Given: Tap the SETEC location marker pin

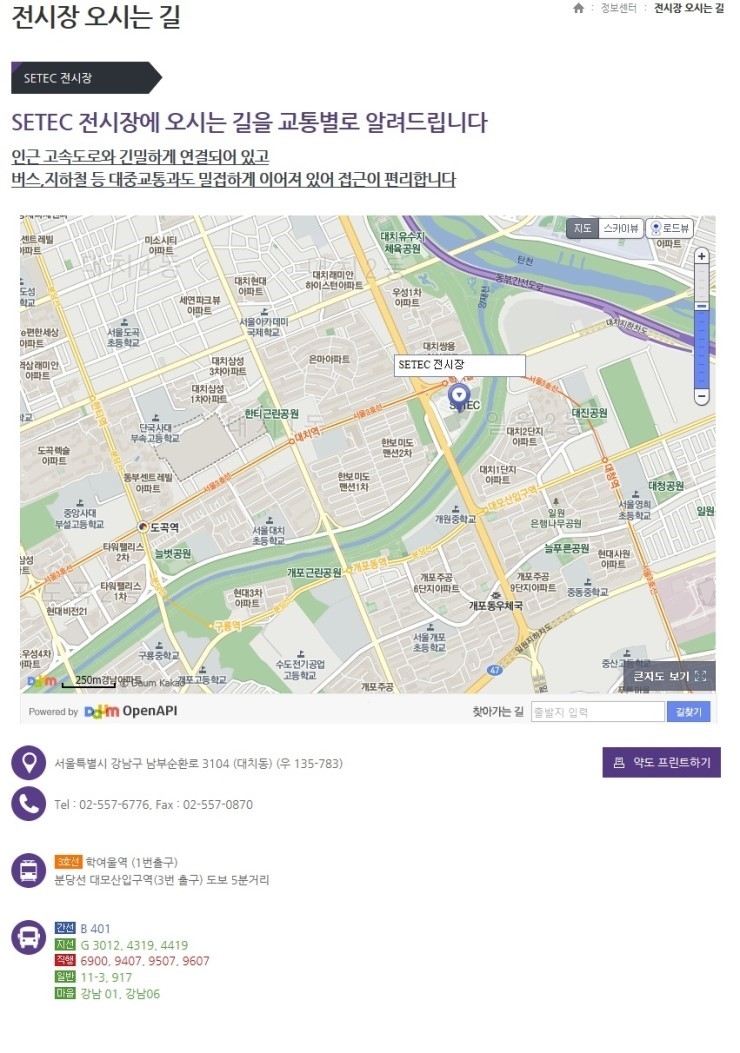Looking at the screenshot, I should click(459, 393).
